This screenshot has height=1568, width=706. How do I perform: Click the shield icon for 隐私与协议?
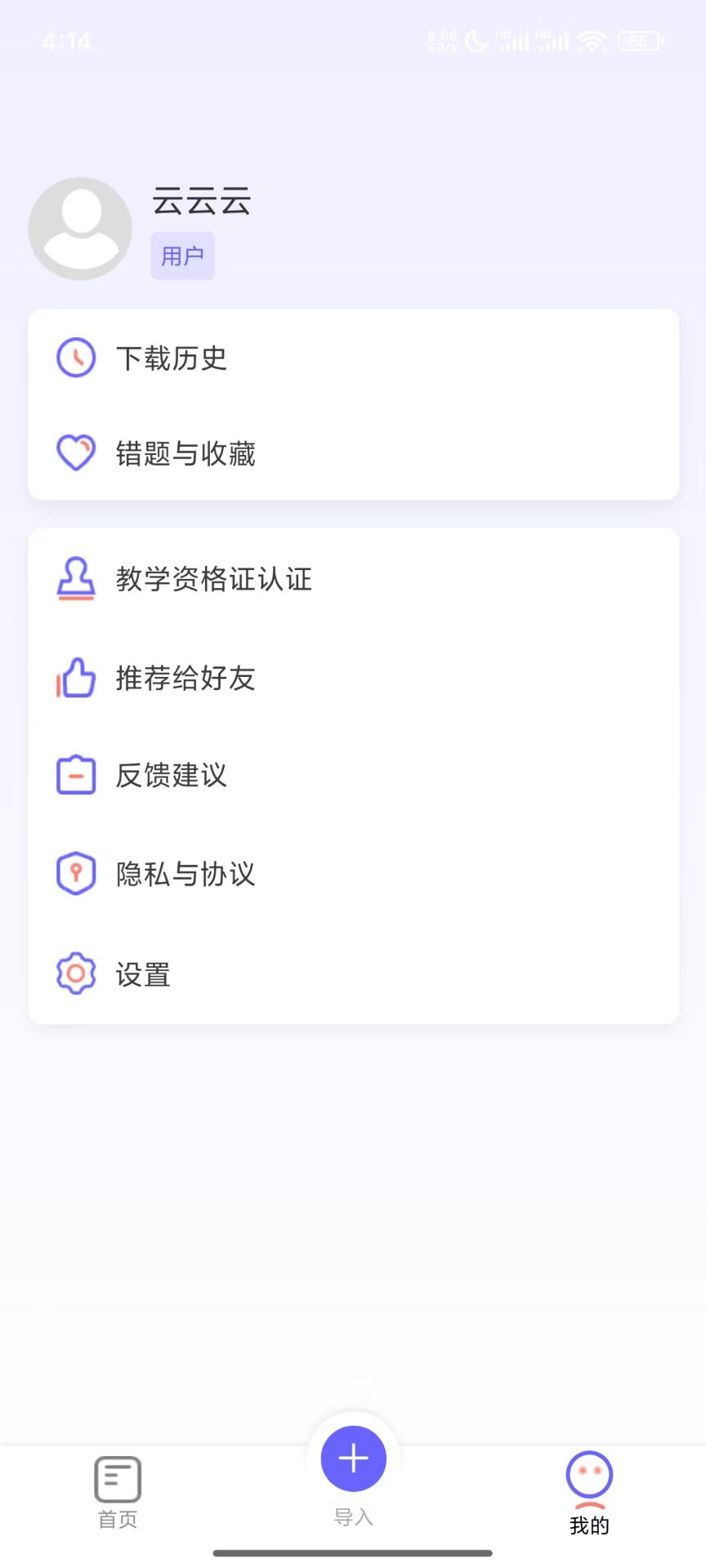tap(76, 874)
